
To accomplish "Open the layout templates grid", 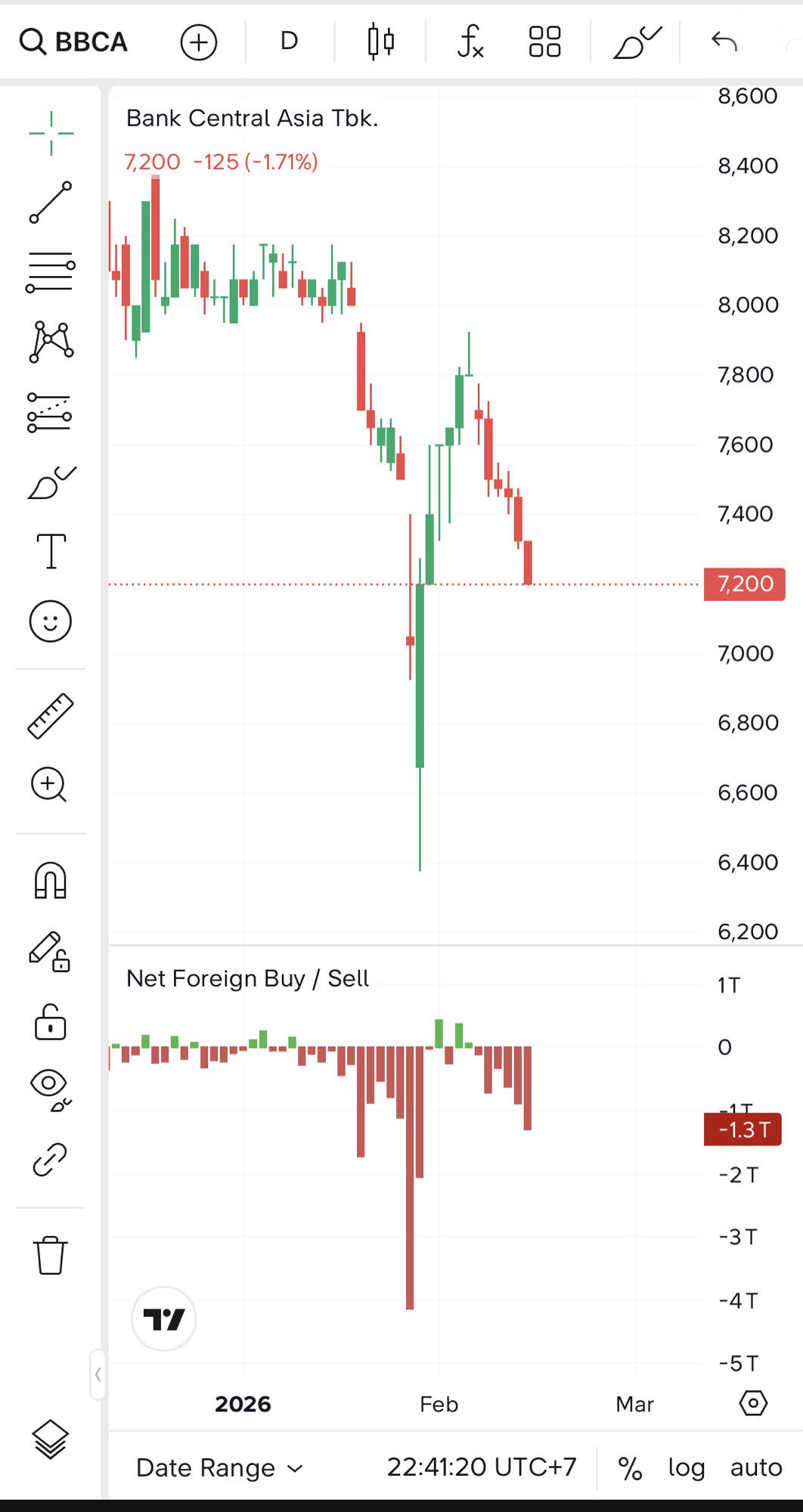I will coord(544,42).
